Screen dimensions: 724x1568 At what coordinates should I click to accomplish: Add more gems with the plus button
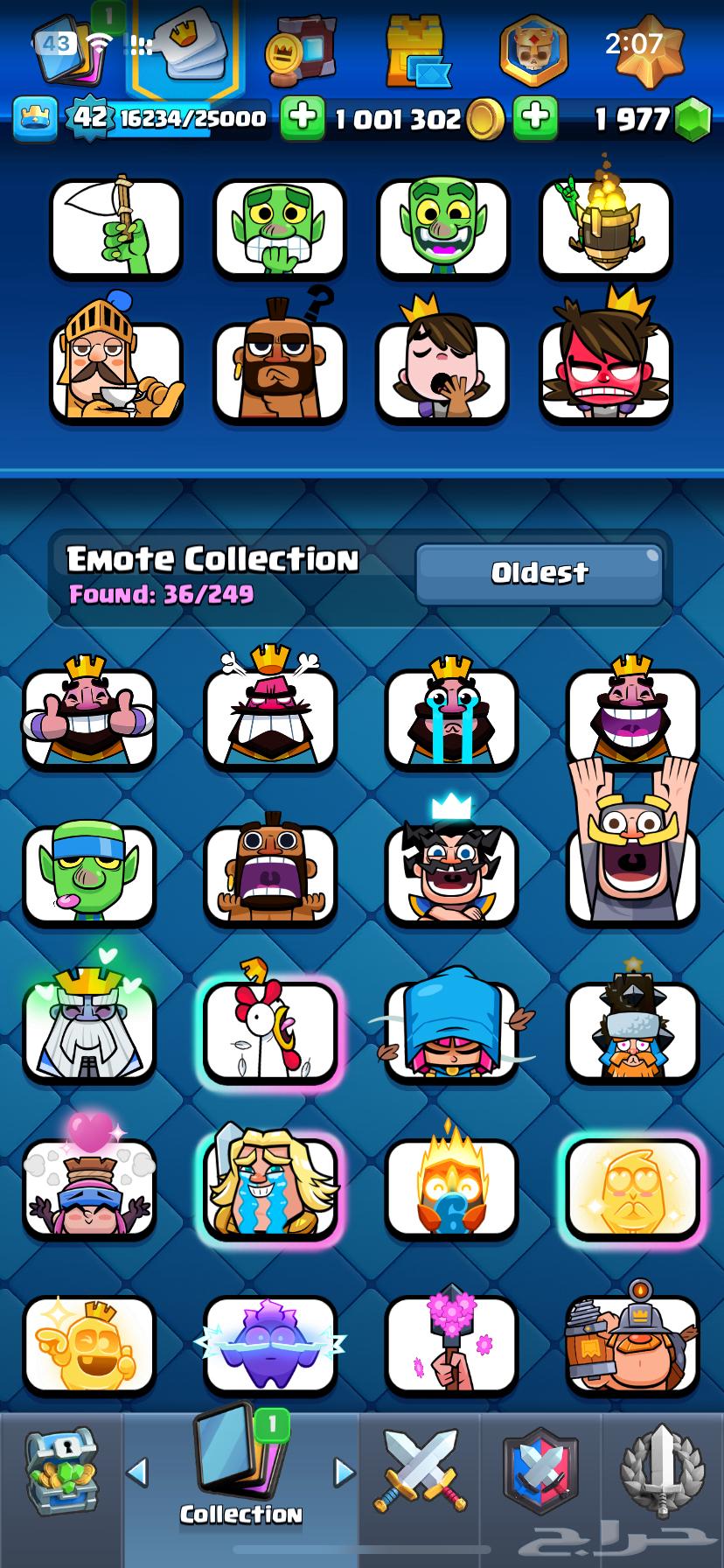click(x=535, y=118)
